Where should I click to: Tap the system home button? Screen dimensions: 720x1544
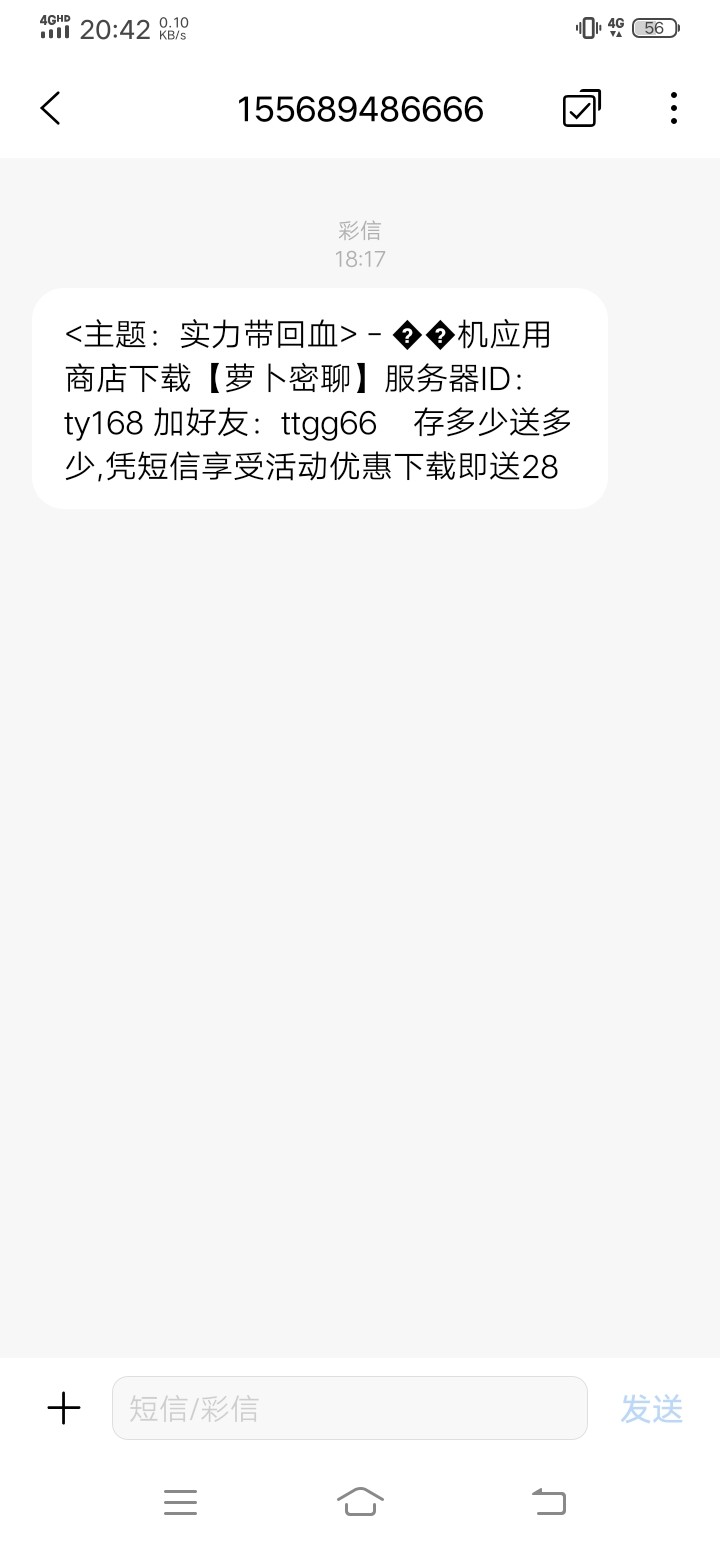click(x=360, y=1501)
